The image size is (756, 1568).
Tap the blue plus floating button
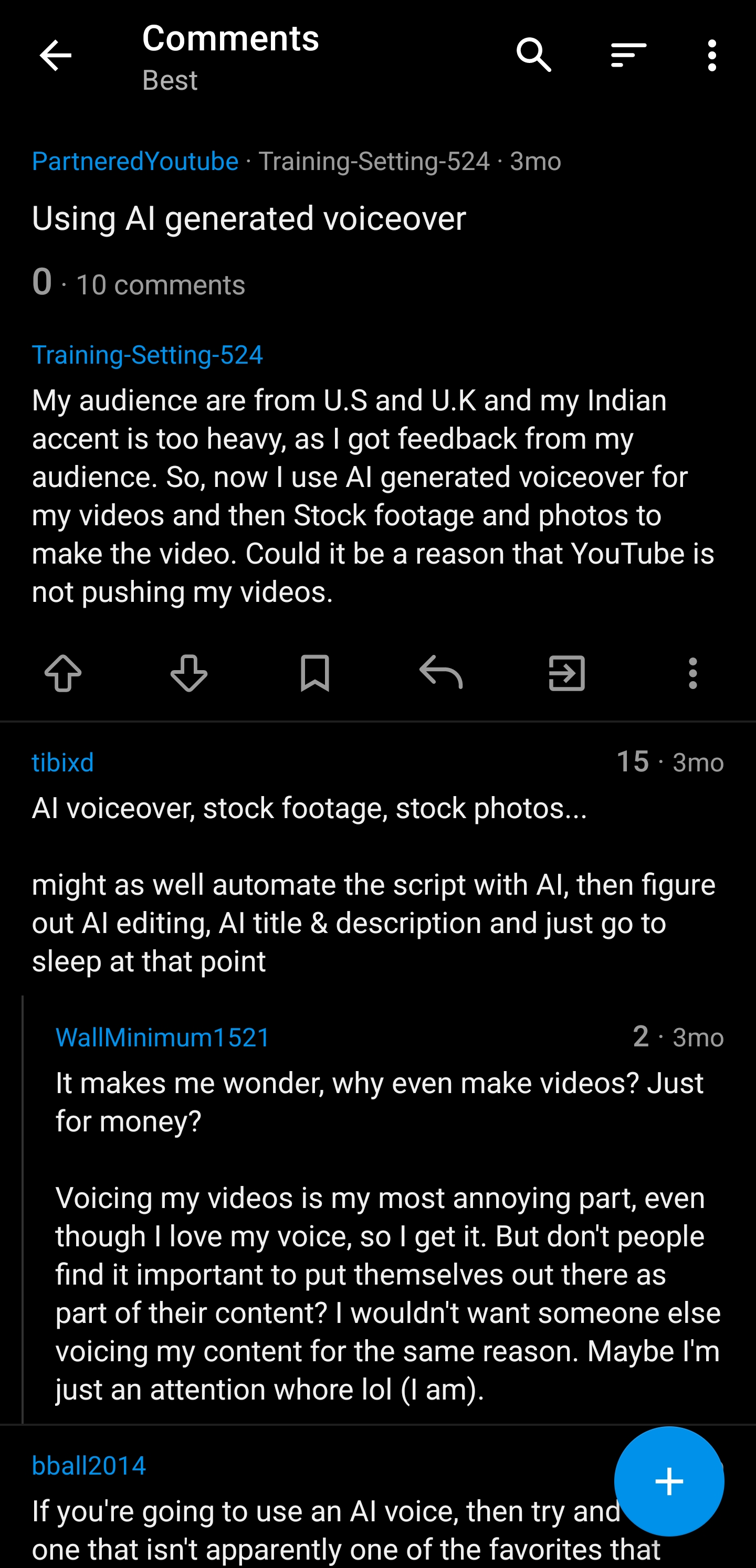click(x=669, y=1481)
